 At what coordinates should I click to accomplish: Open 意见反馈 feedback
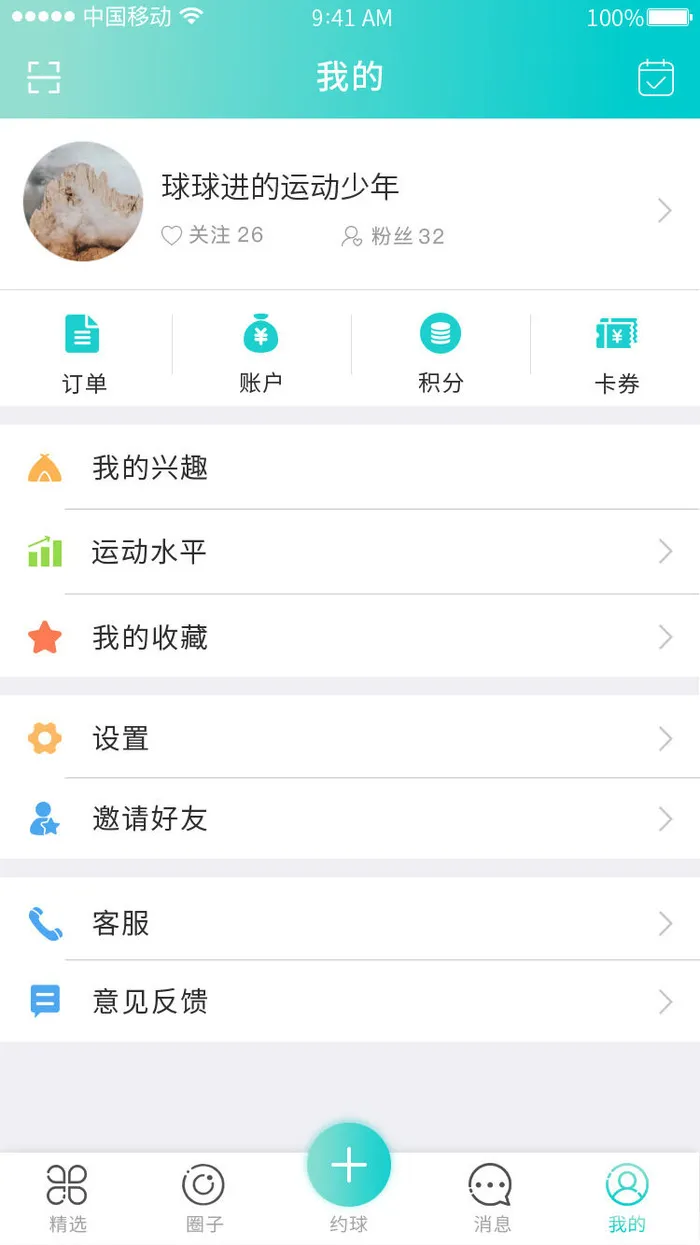point(350,1001)
